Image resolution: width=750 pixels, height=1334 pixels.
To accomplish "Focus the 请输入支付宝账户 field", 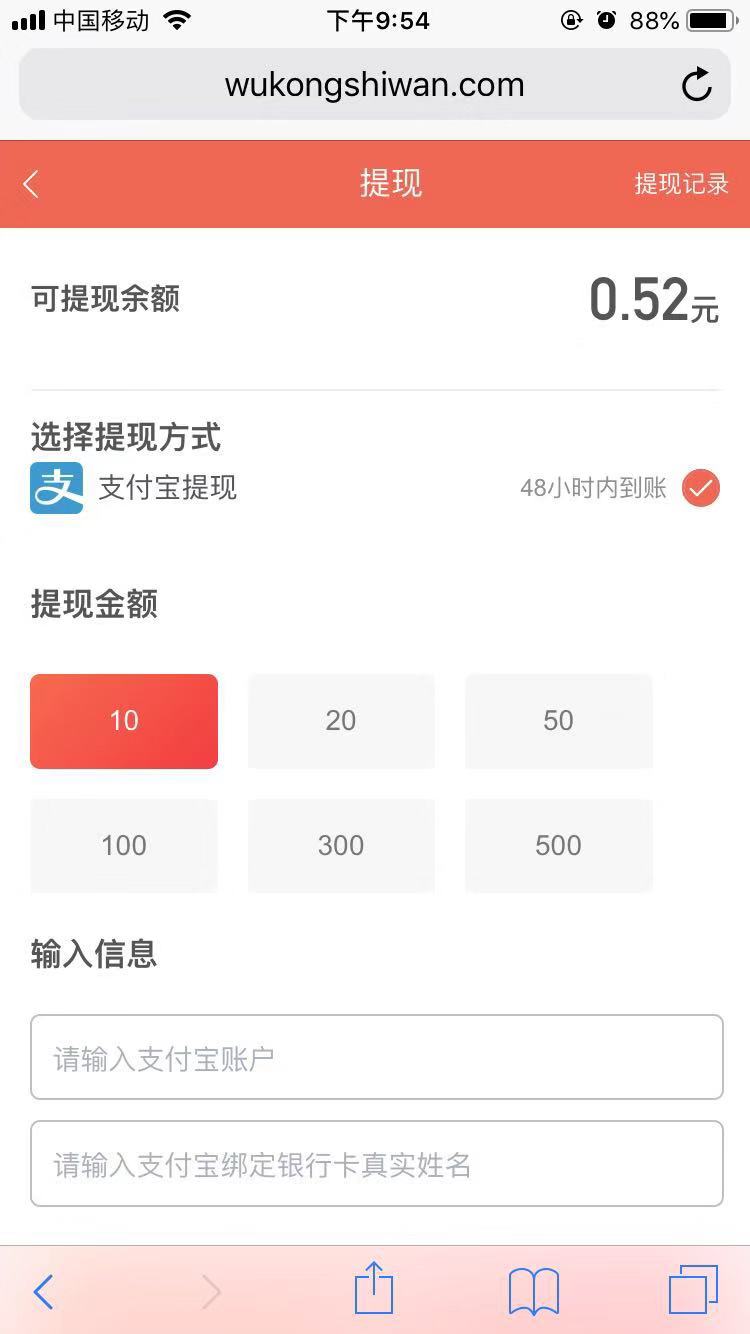I will pos(376,1058).
